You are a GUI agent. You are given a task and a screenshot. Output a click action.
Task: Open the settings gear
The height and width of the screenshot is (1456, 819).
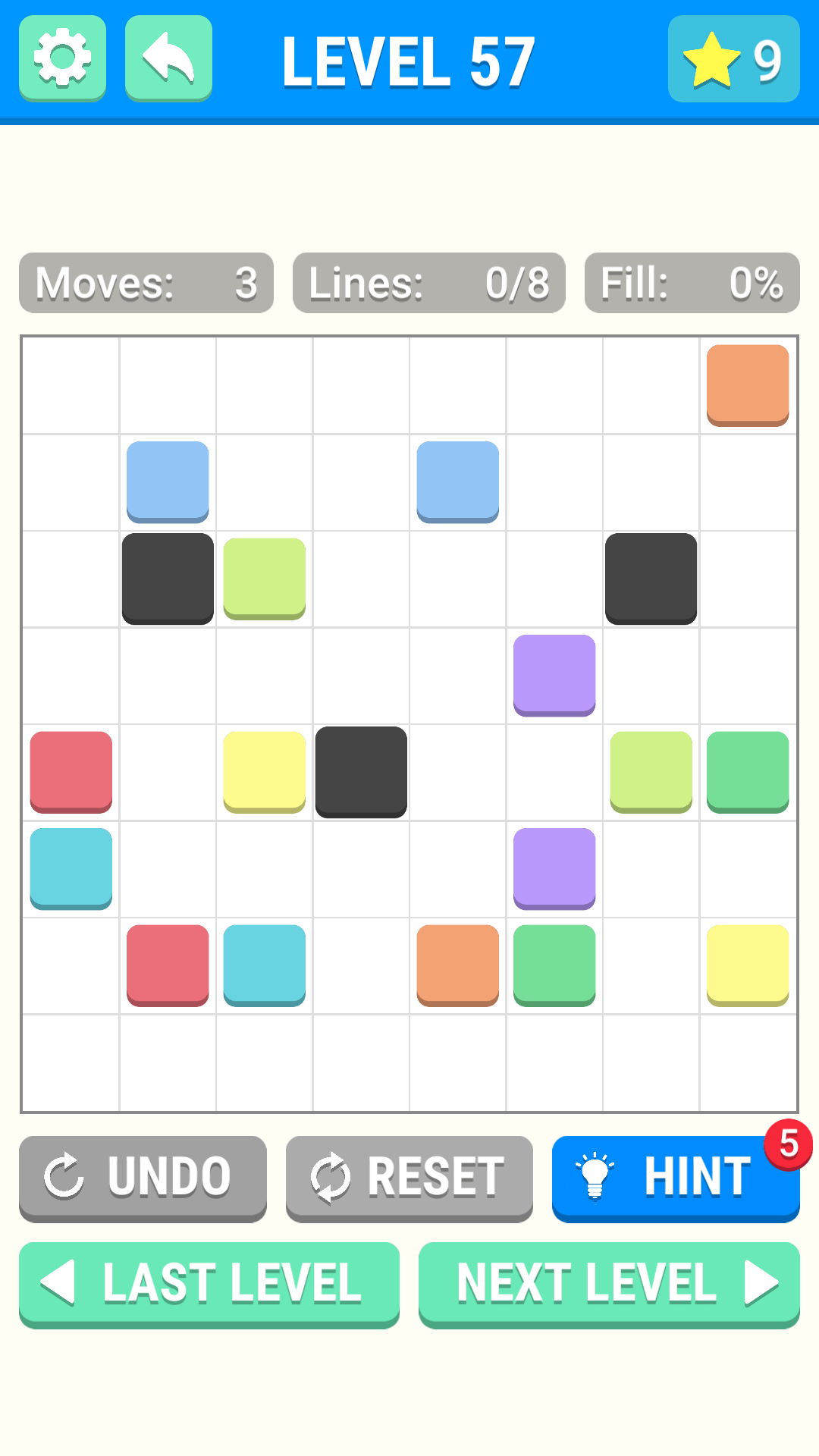(62, 58)
